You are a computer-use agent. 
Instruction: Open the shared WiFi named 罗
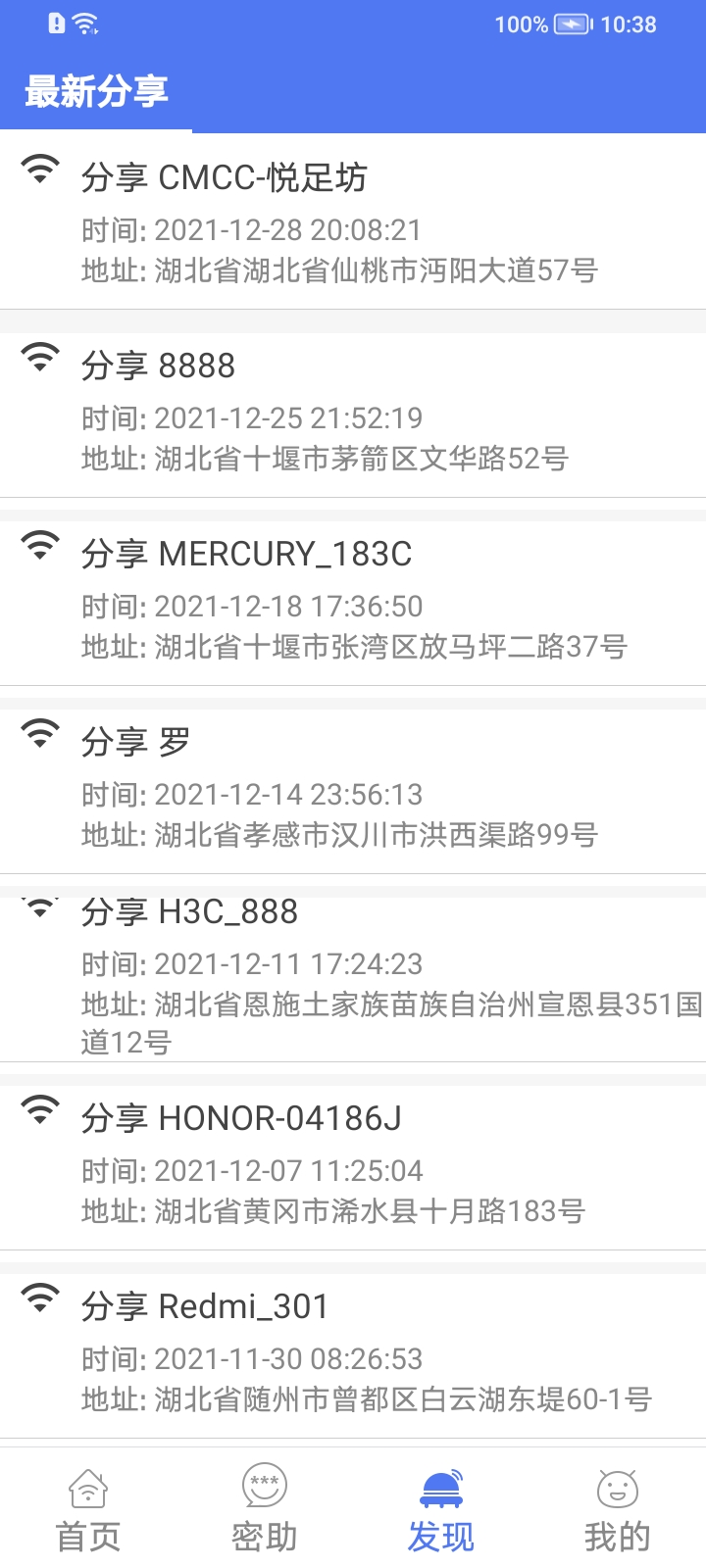click(353, 788)
